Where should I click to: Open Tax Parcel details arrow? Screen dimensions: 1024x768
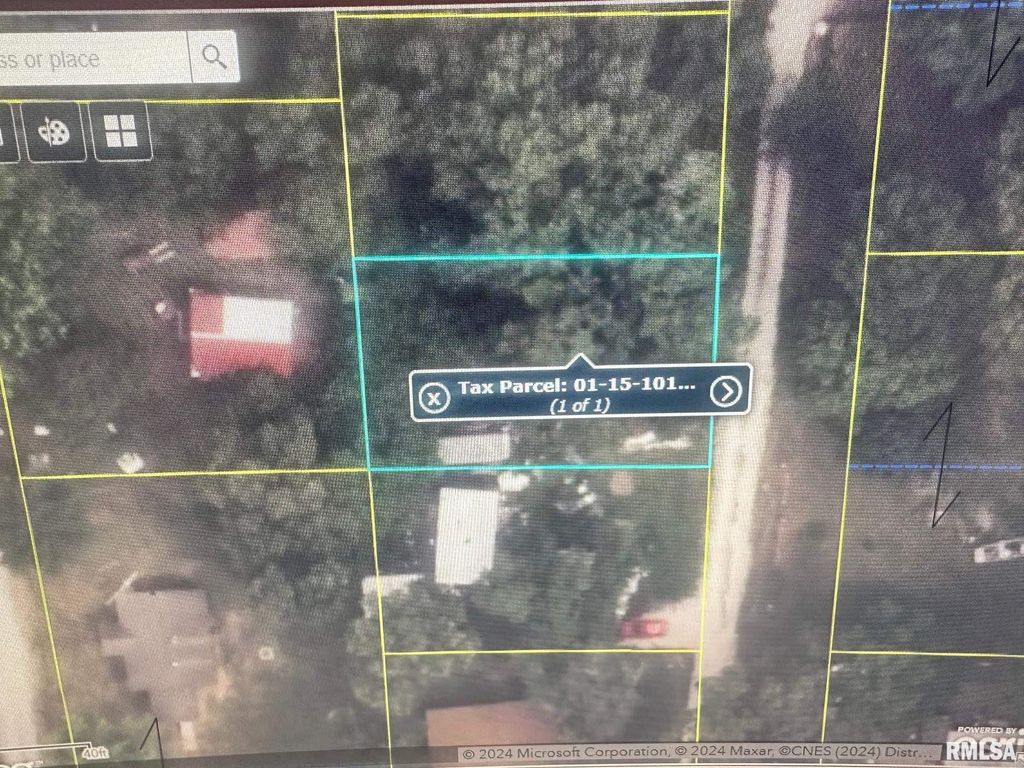727,392
